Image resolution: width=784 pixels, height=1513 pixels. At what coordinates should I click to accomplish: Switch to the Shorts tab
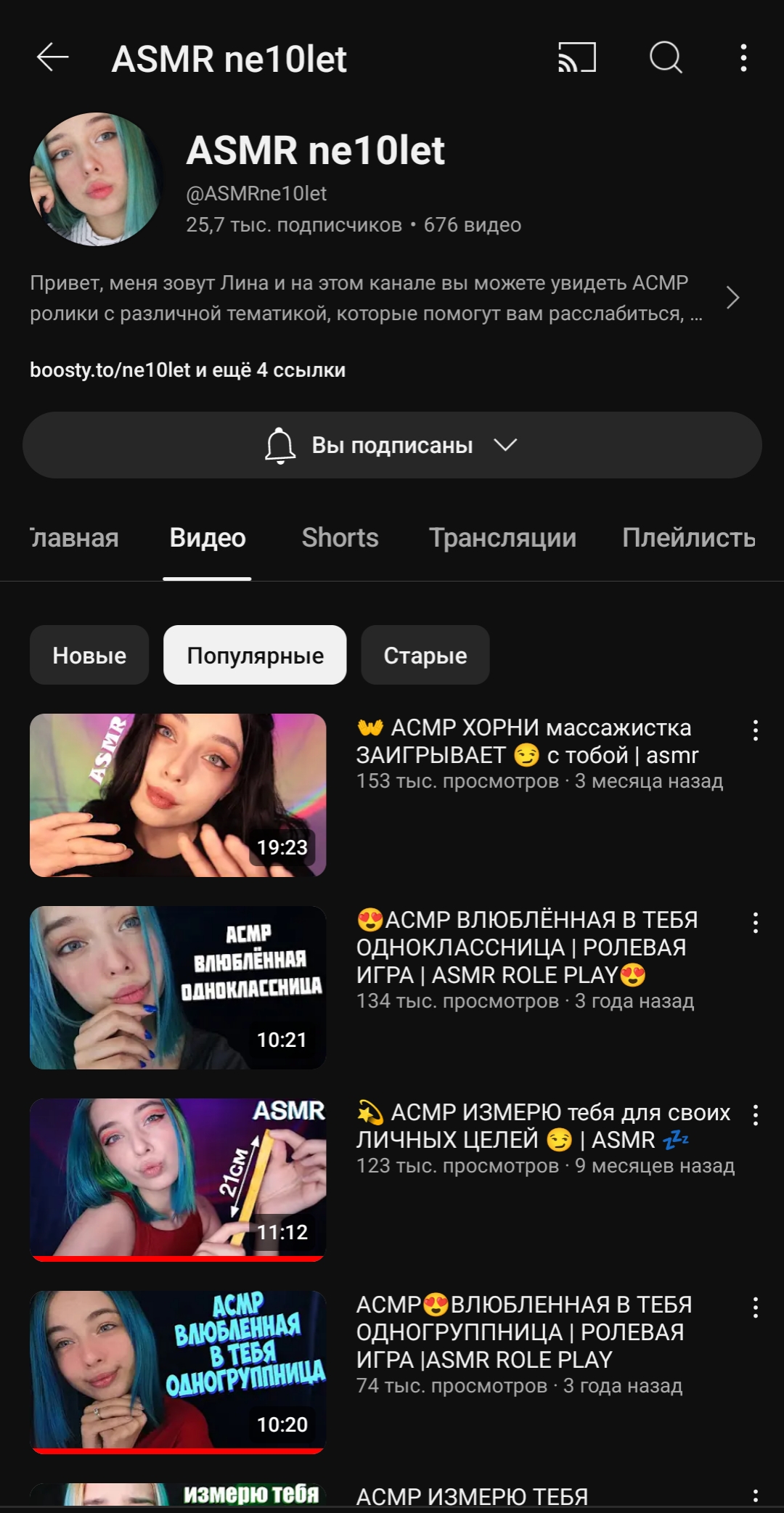coord(340,538)
